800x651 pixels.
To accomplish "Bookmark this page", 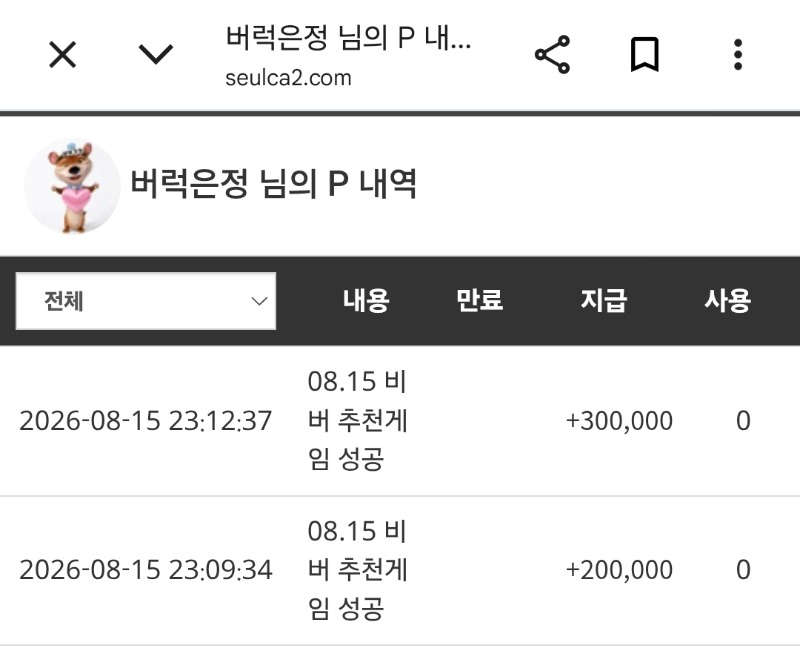I will coord(645,55).
